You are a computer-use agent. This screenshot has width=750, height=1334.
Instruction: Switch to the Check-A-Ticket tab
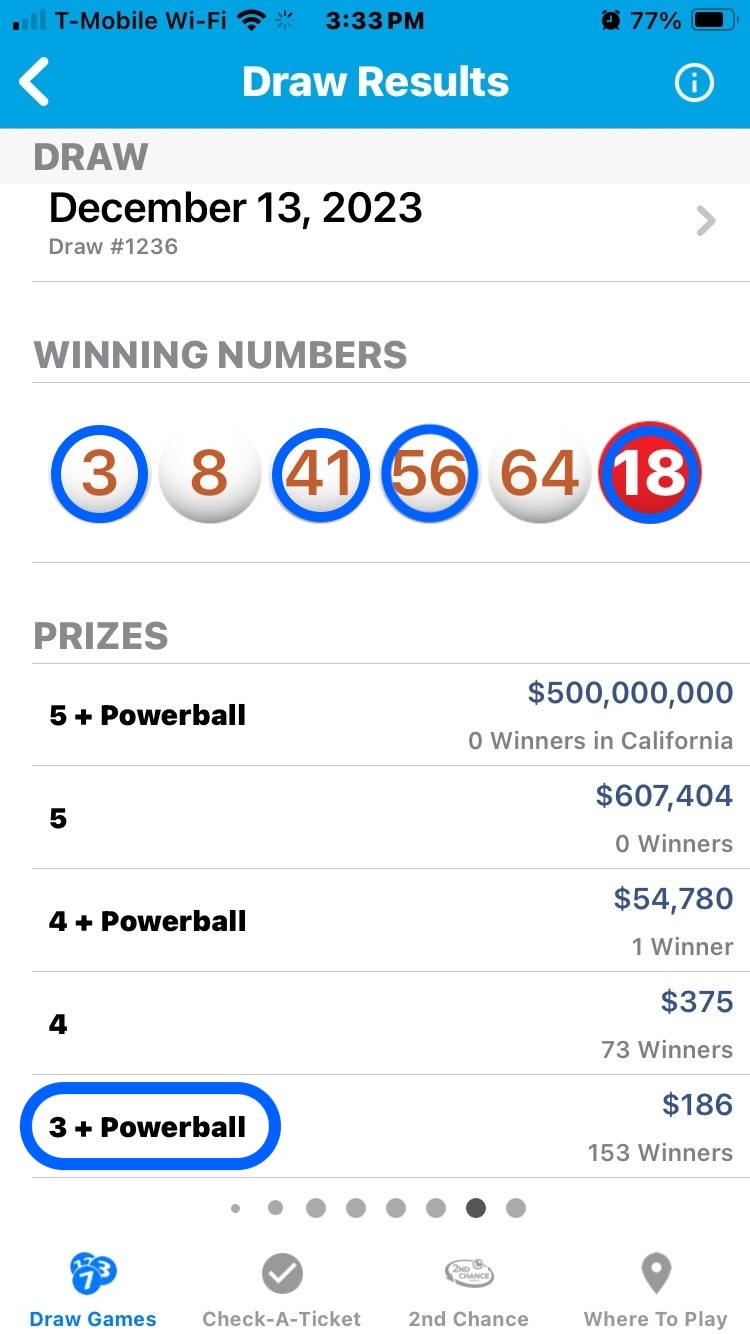281,1290
